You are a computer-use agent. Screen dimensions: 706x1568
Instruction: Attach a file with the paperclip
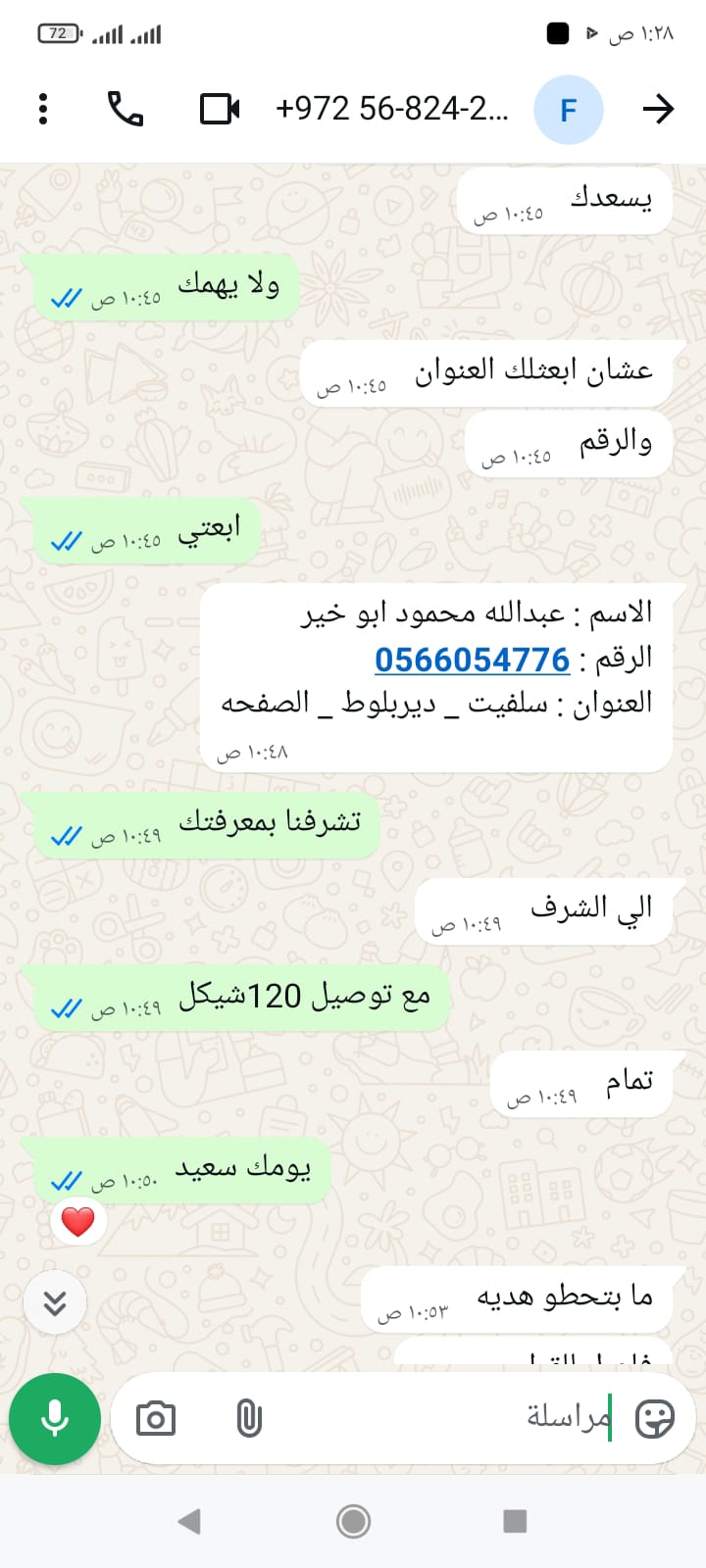coord(249,1418)
